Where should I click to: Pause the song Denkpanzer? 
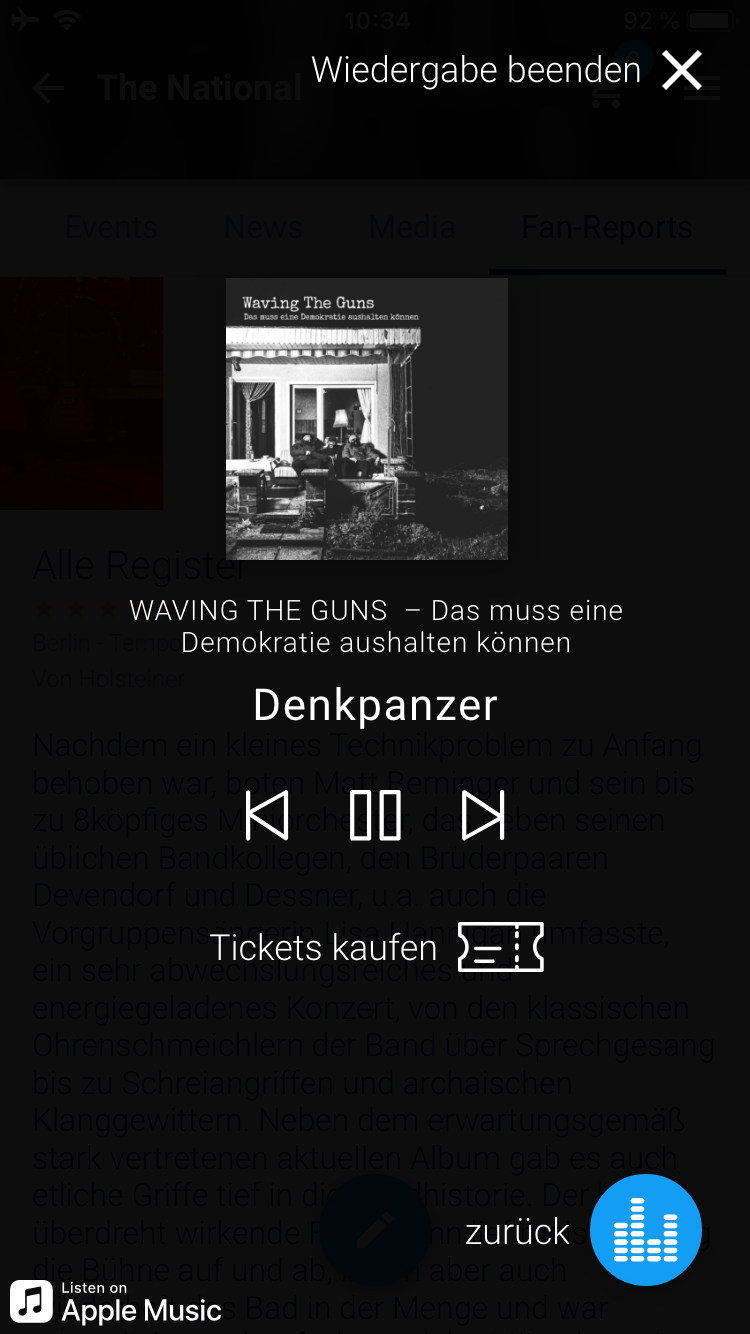[375, 815]
